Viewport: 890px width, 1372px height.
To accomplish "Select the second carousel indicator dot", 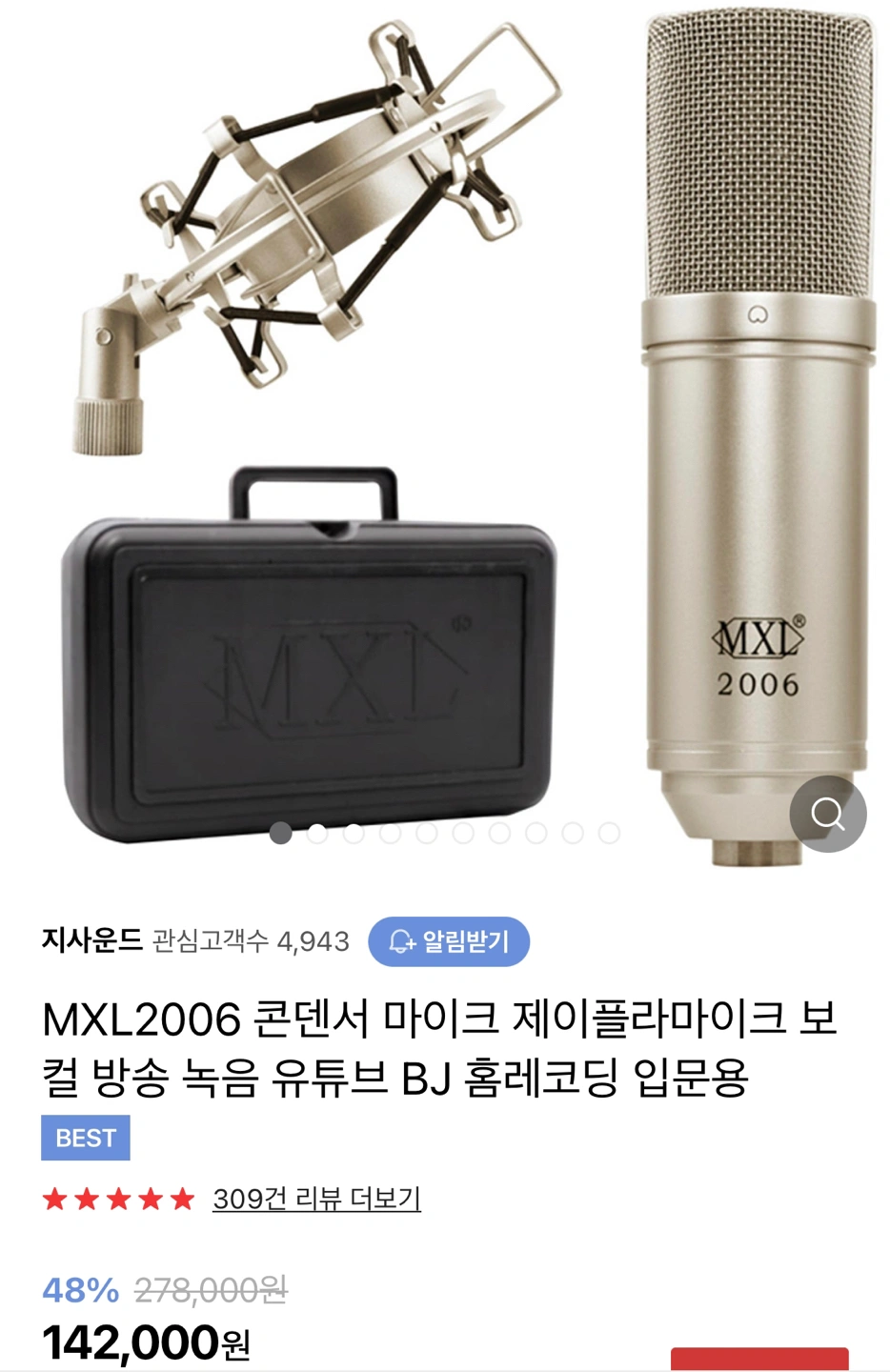I will 315,835.
